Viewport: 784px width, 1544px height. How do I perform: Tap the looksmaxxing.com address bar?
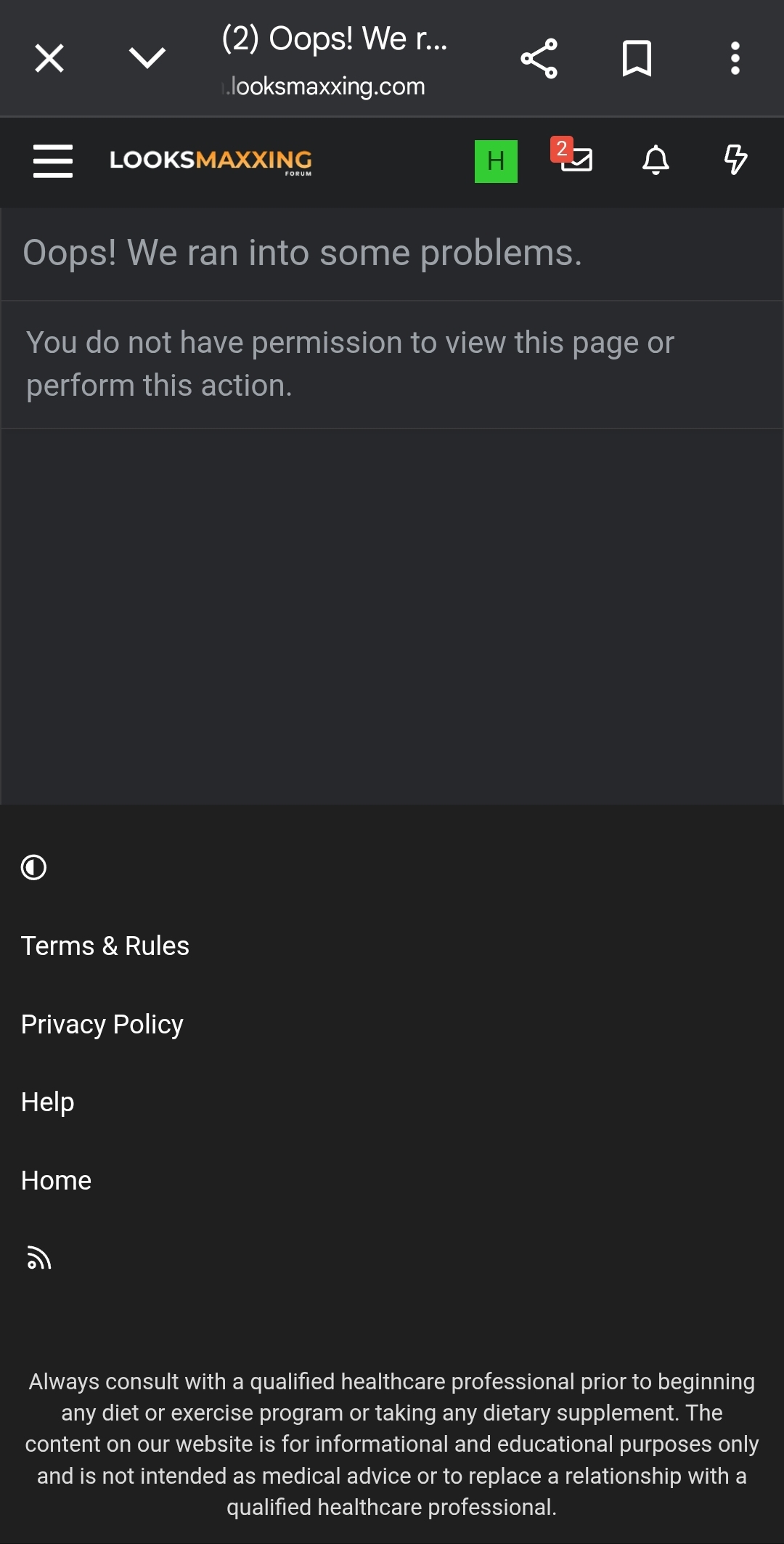coord(322,86)
